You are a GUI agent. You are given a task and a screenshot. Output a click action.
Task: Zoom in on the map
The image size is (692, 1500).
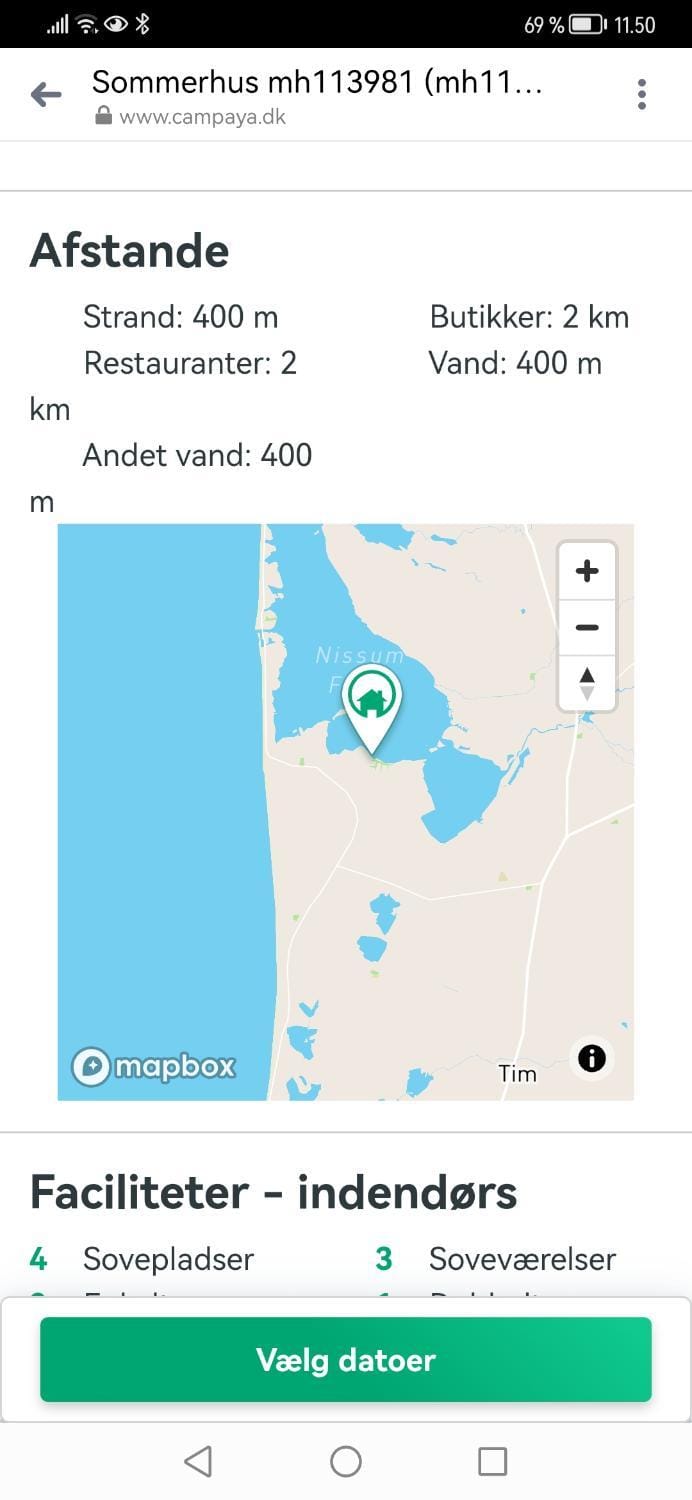pyautogui.click(x=587, y=571)
